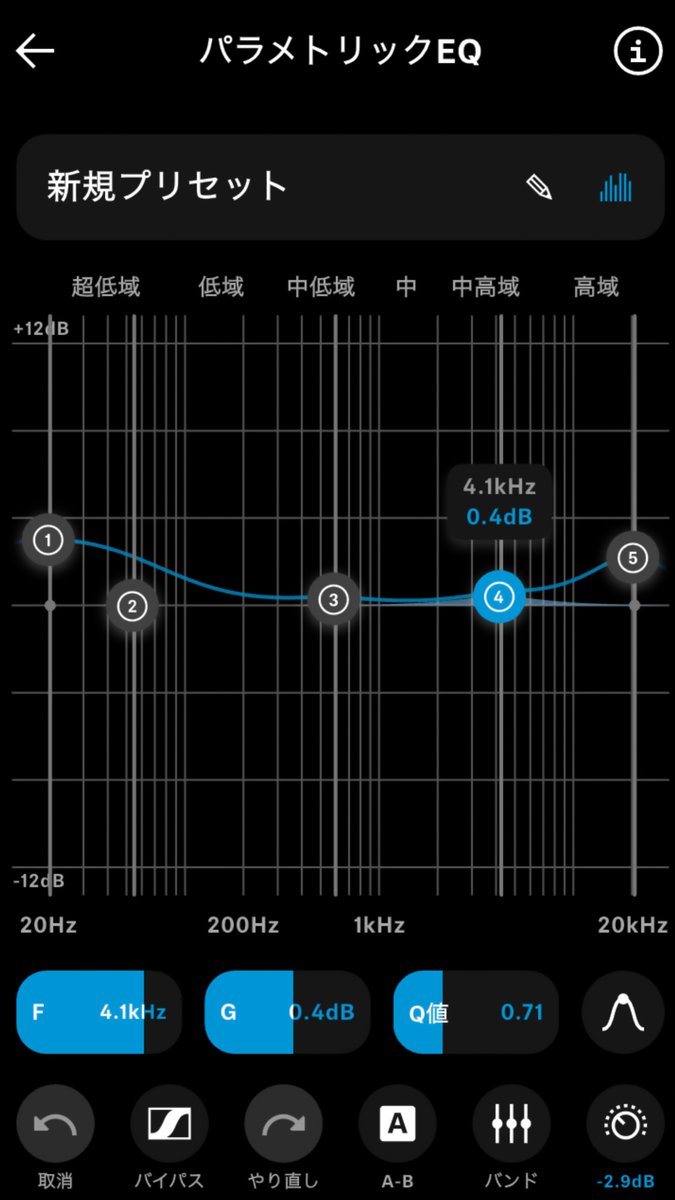Open the info icon

point(637,52)
